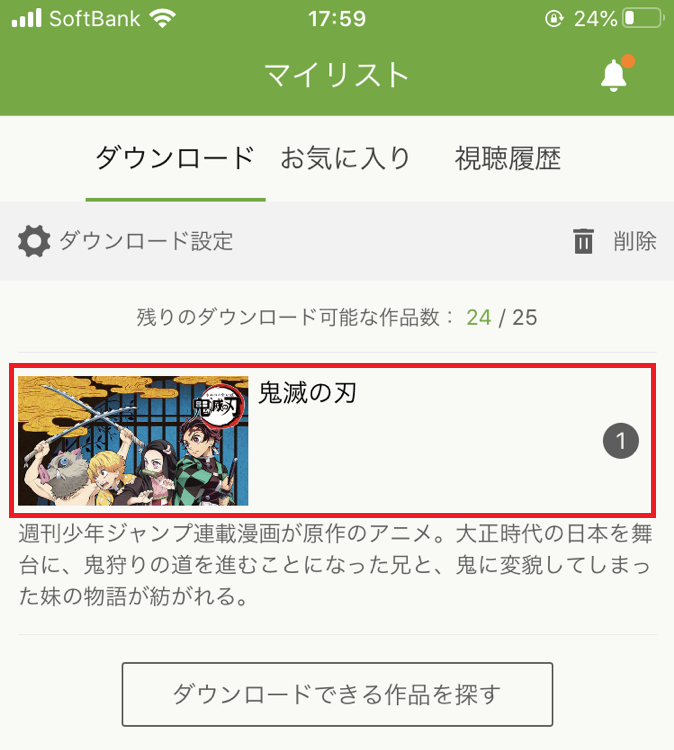Viewport: 674px width, 750px height.
Task: Switch to the お気に入り tab
Action: (x=345, y=158)
